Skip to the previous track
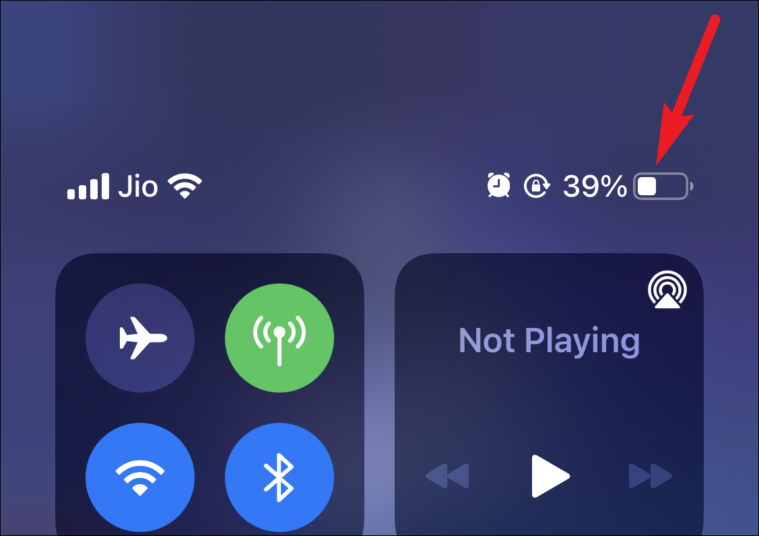The height and width of the screenshot is (536, 759). pyautogui.click(x=447, y=476)
